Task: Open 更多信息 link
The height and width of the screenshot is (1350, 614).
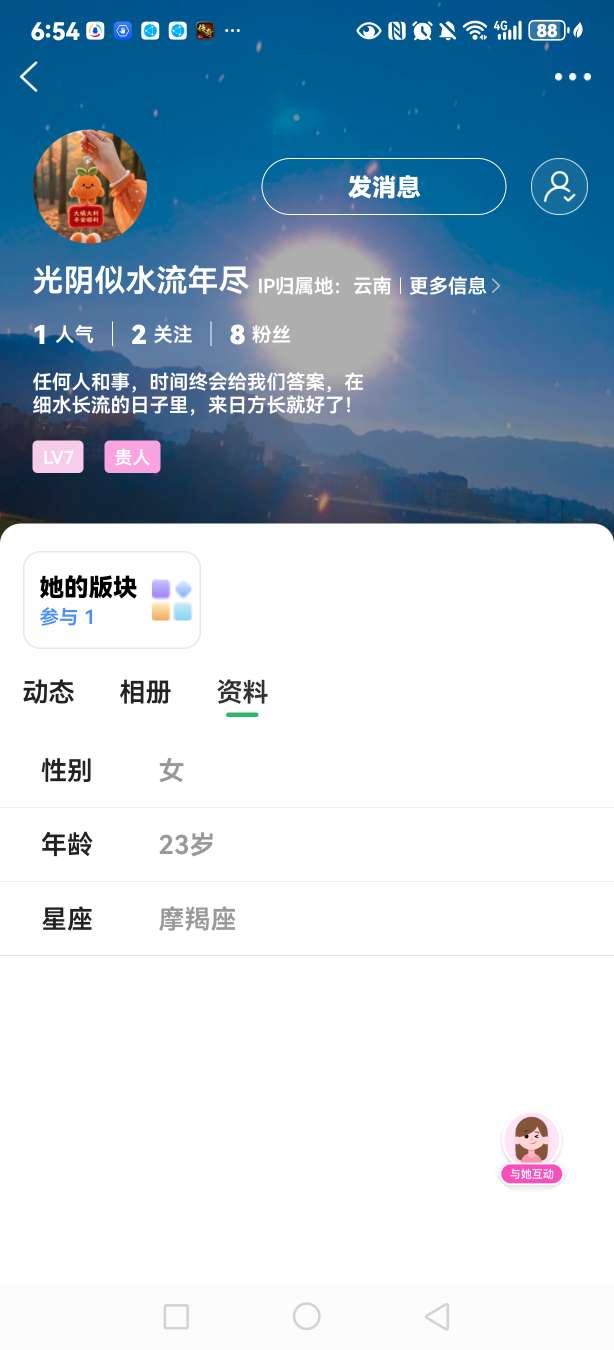Action: pyautogui.click(x=454, y=286)
